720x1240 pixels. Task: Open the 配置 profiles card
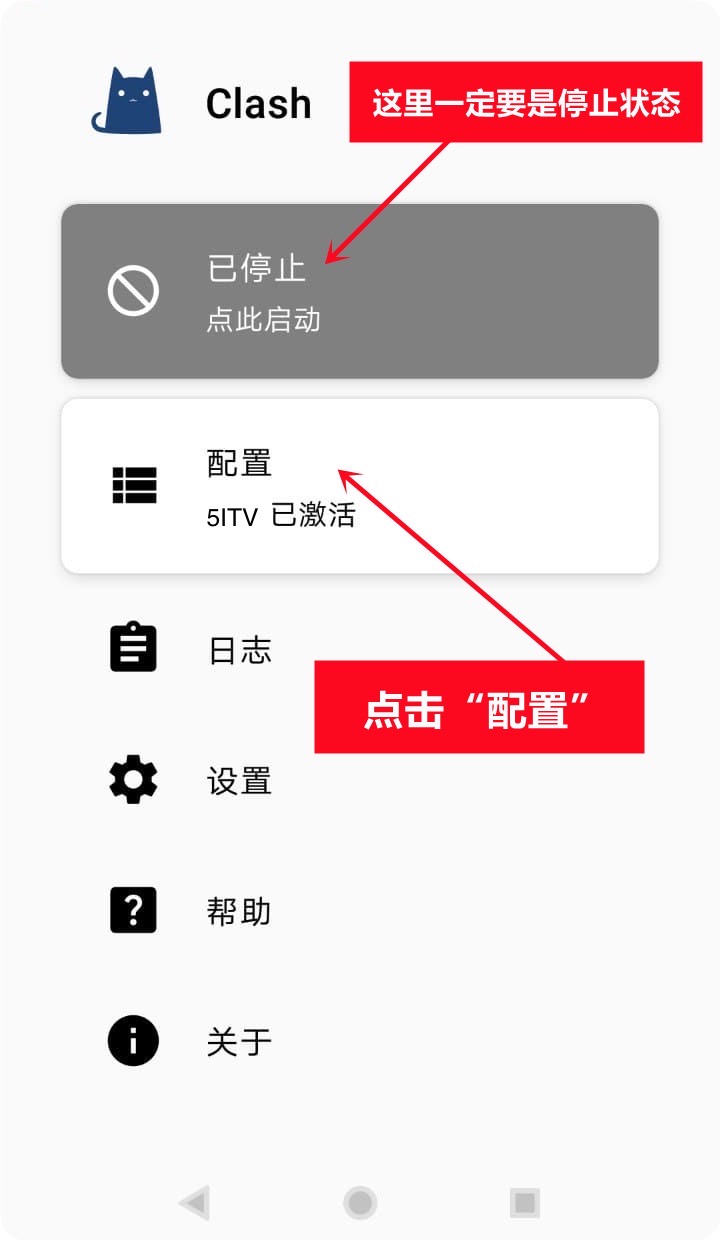pos(359,486)
